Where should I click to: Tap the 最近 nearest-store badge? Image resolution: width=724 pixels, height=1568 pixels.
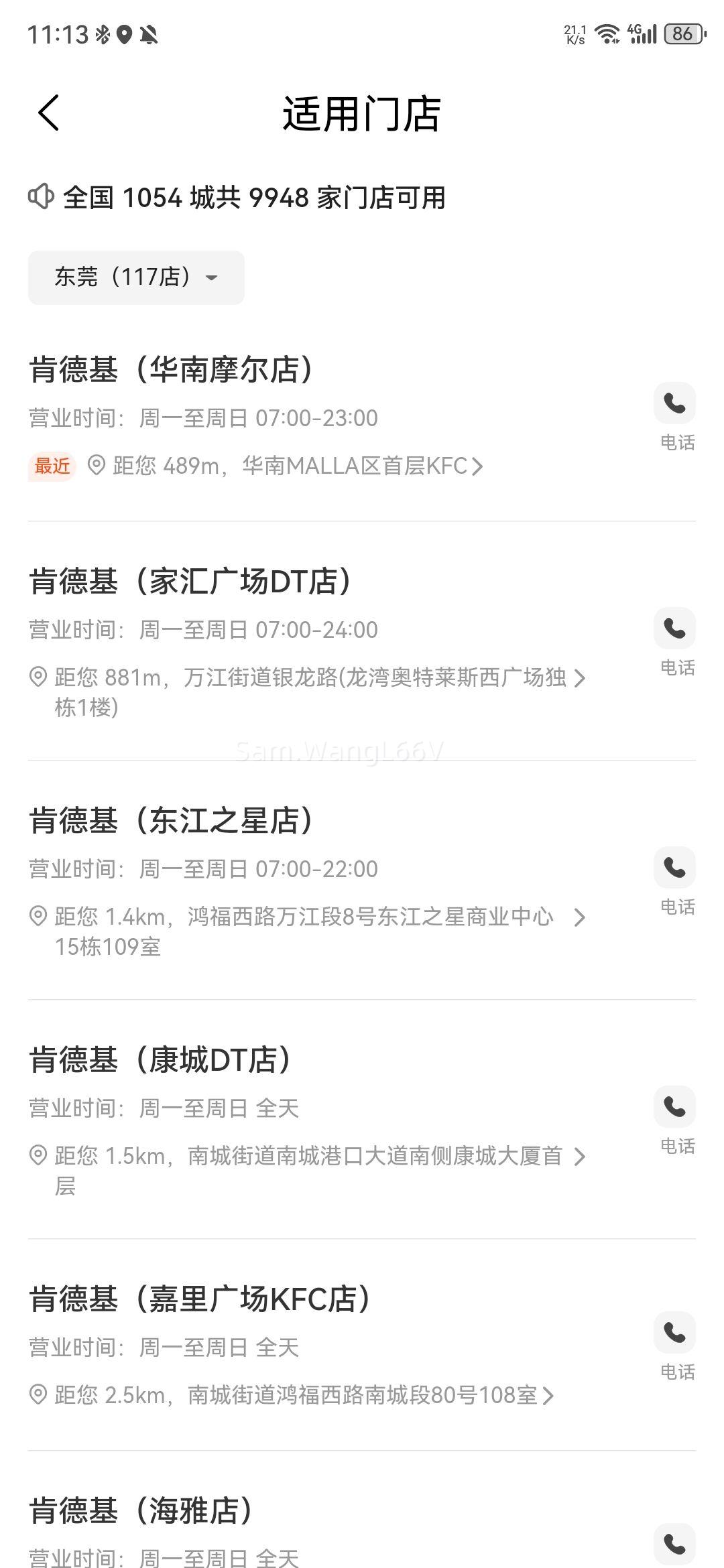pos(52,467)
